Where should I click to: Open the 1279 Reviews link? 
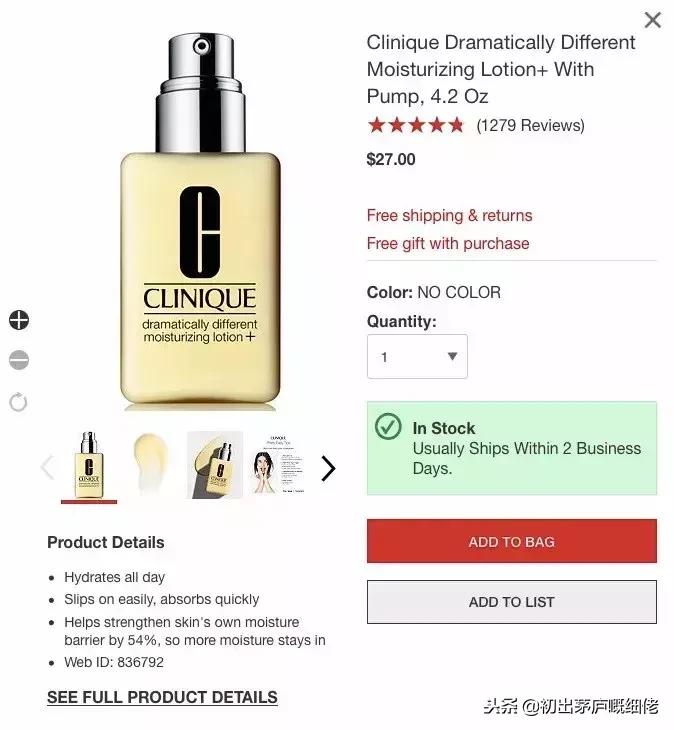click(530, 125)
